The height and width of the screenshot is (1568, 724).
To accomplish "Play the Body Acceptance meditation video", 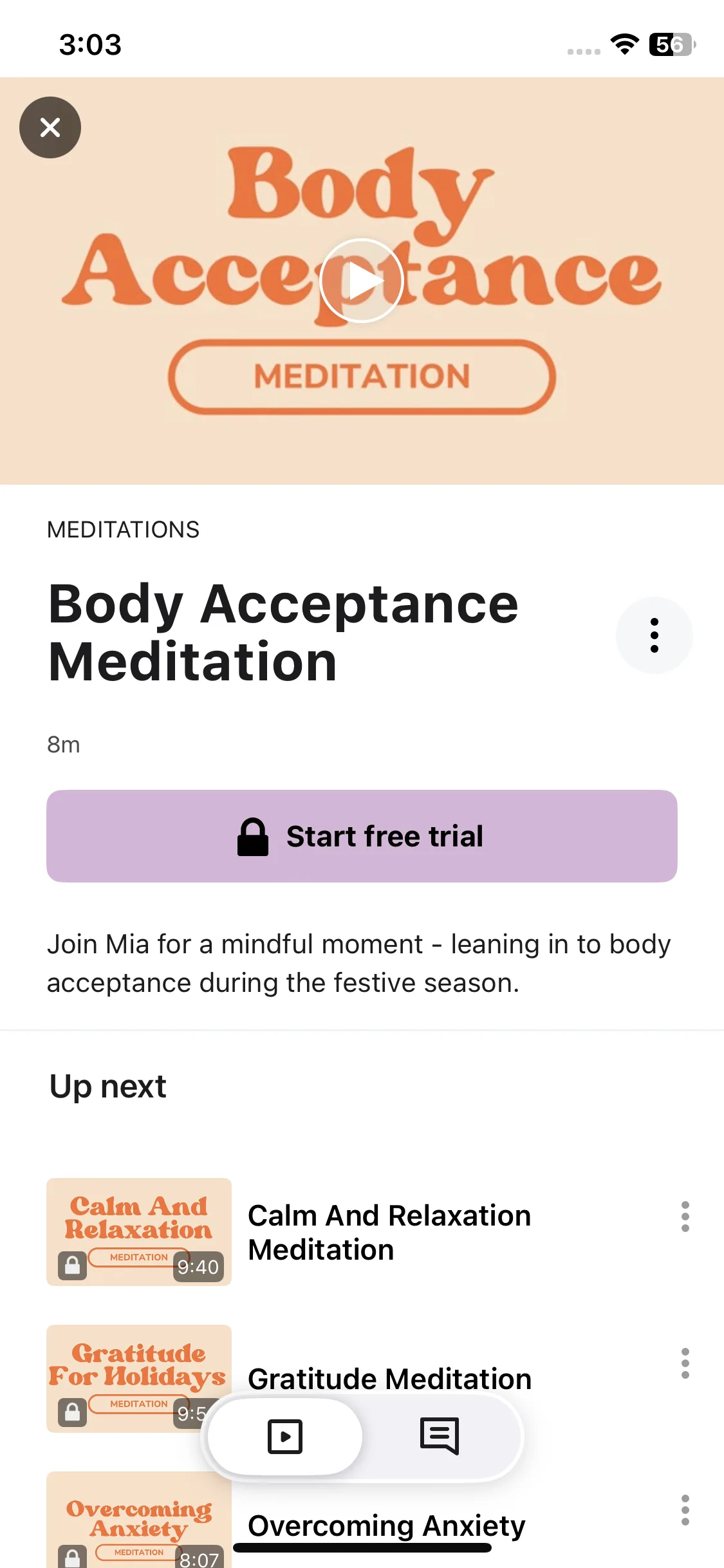I will point(362,281).
